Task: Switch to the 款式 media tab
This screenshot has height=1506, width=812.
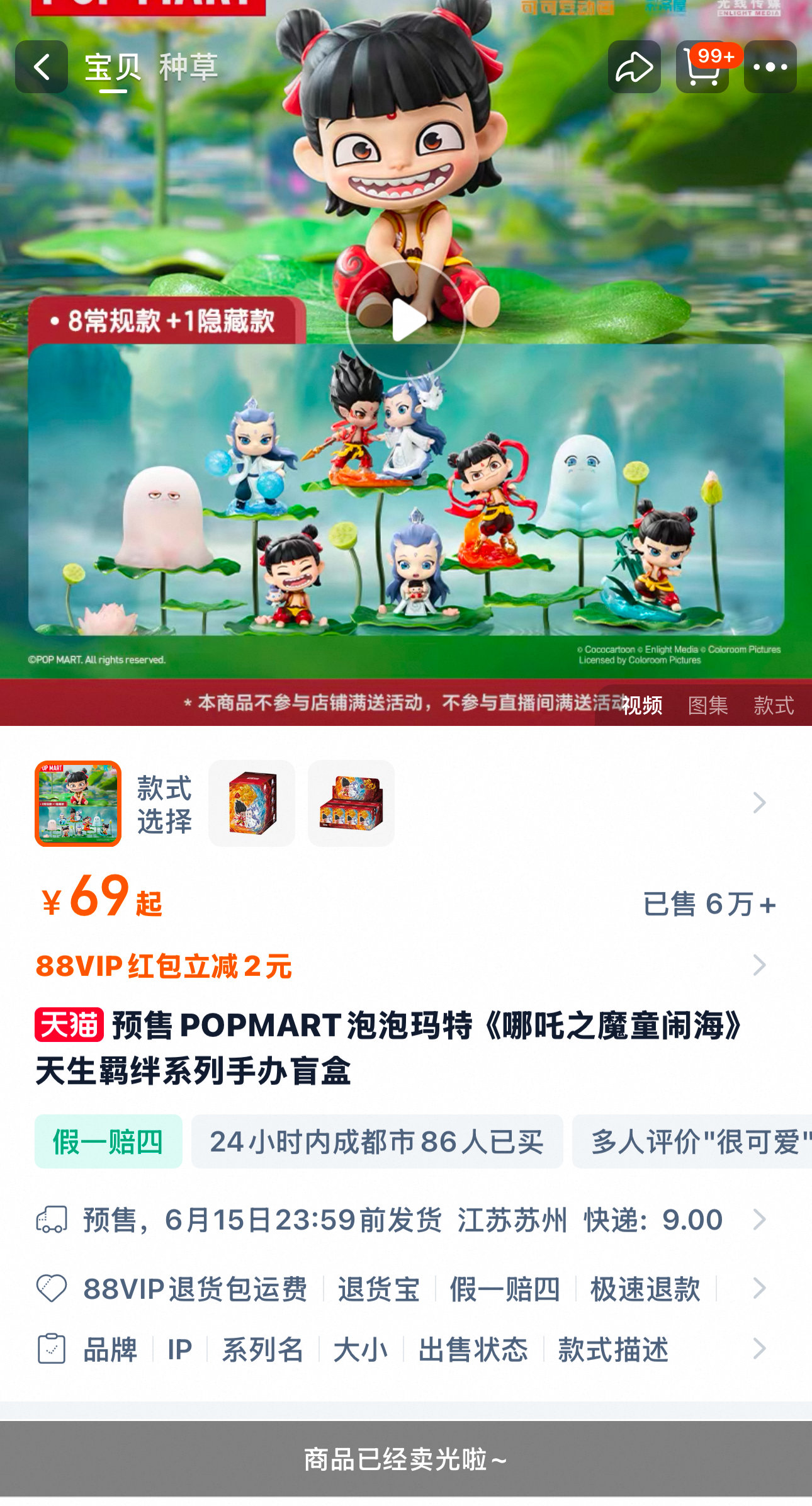Action: tap(774, 705)
